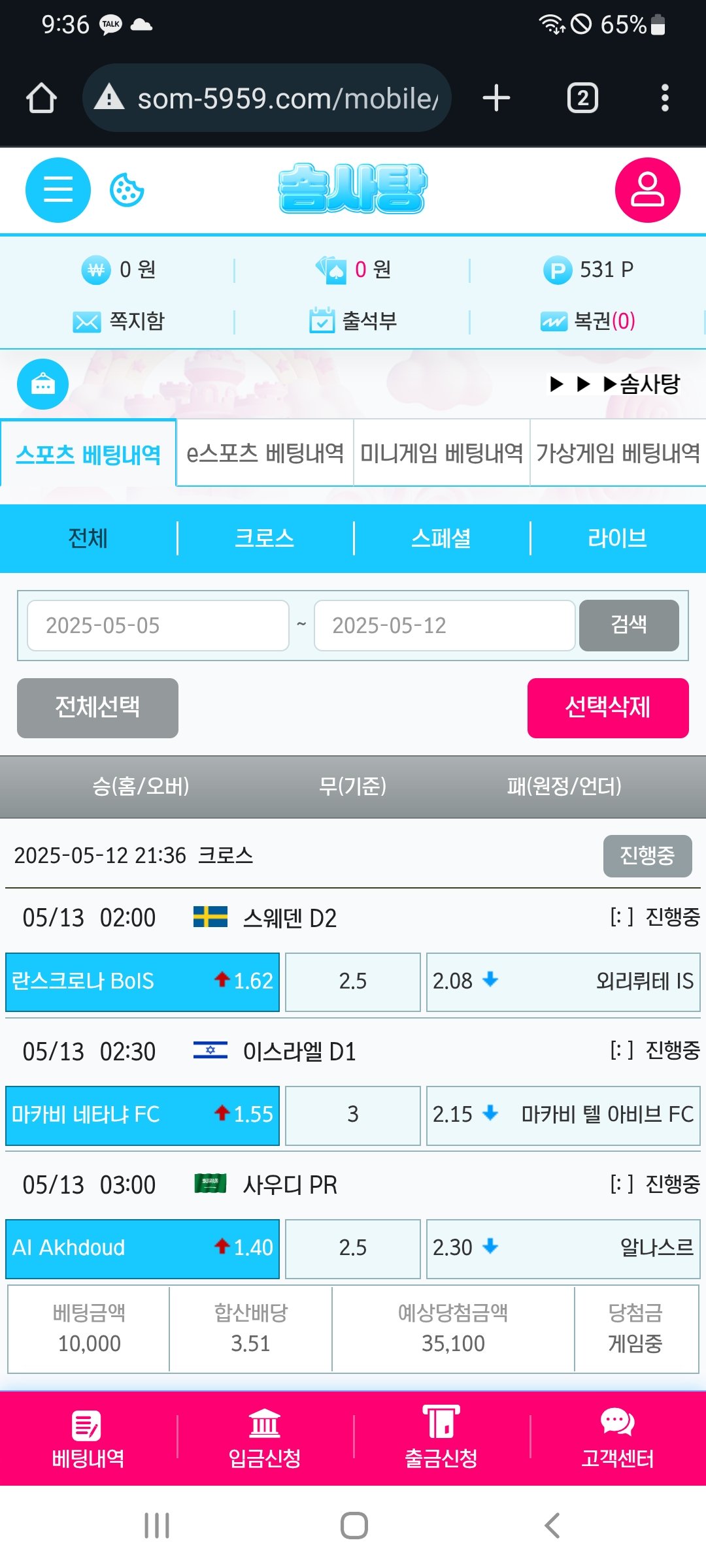Edit the start date 2025-05-05 field
This screenshot has width=706, height=1568.
click(x=158, y=625)
